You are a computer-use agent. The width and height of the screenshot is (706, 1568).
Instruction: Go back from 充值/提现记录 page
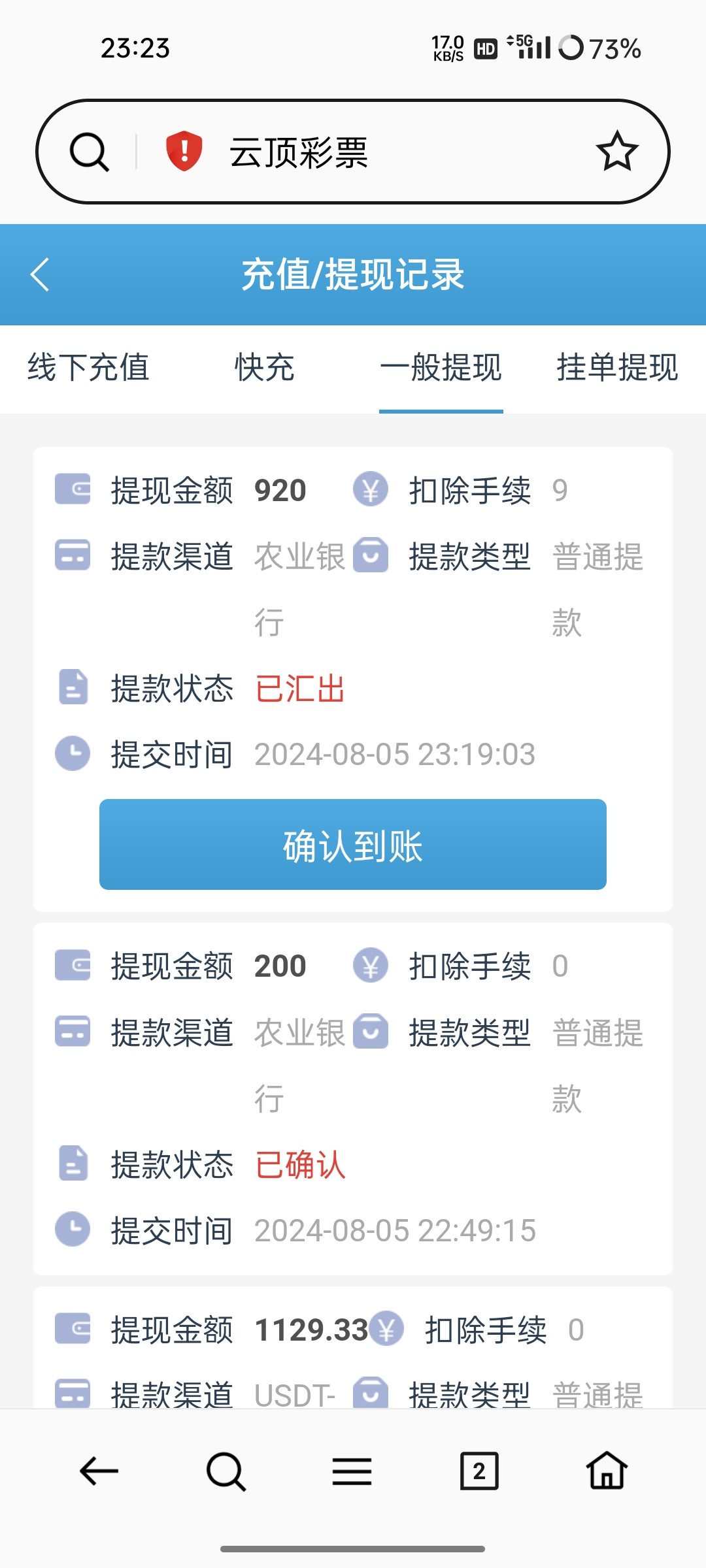[x=40, y=274]
